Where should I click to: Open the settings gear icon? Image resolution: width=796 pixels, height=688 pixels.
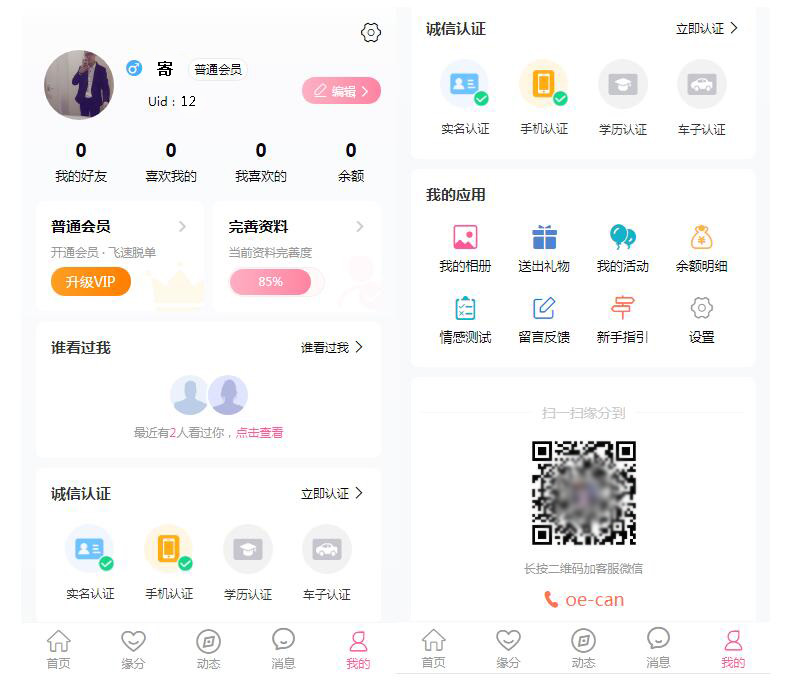tap(371, 33)
